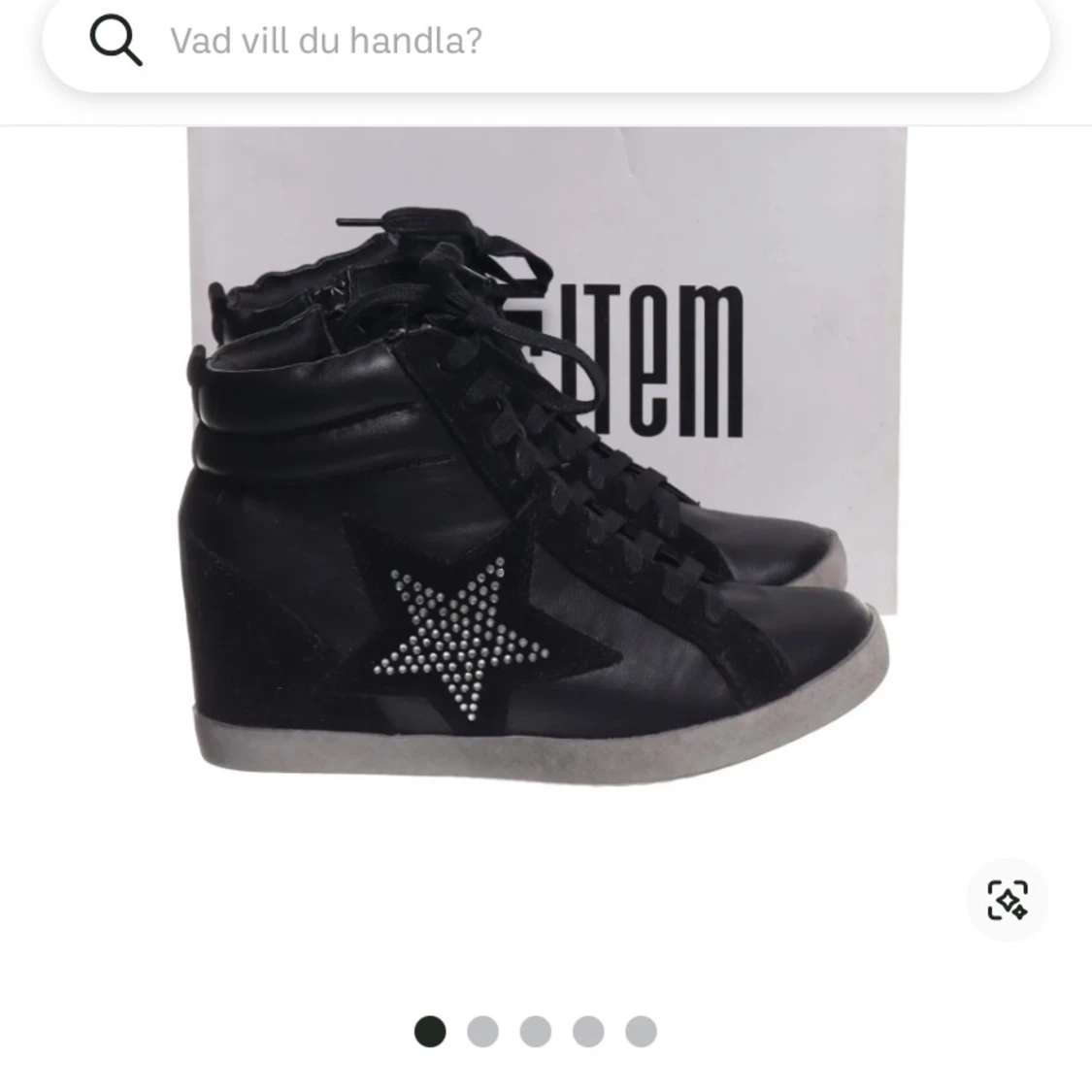Tap the 'Vad vill du handla?' search field

click(582, 41)
